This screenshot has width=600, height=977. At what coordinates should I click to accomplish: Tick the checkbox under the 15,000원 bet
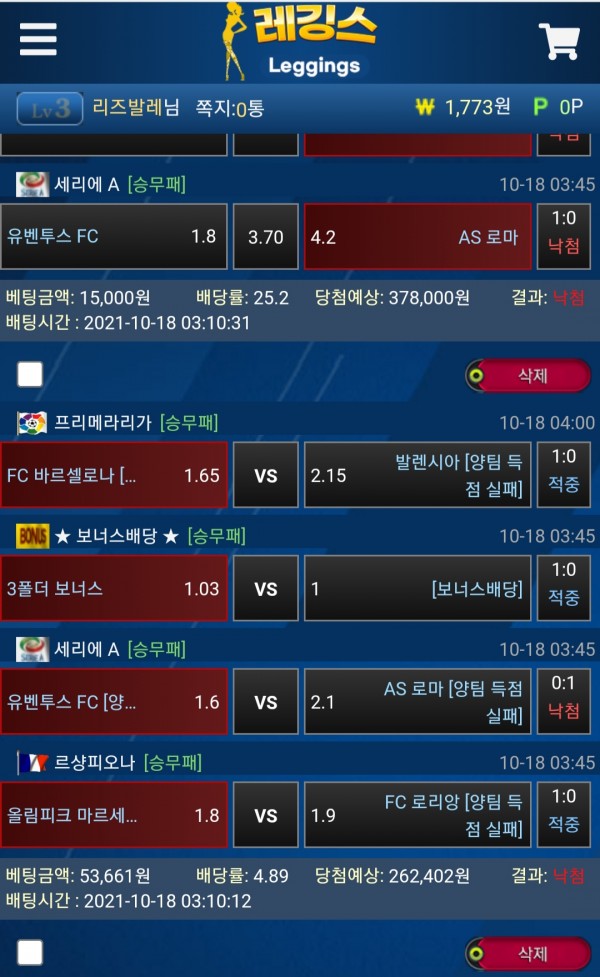[x=30, y=374]
